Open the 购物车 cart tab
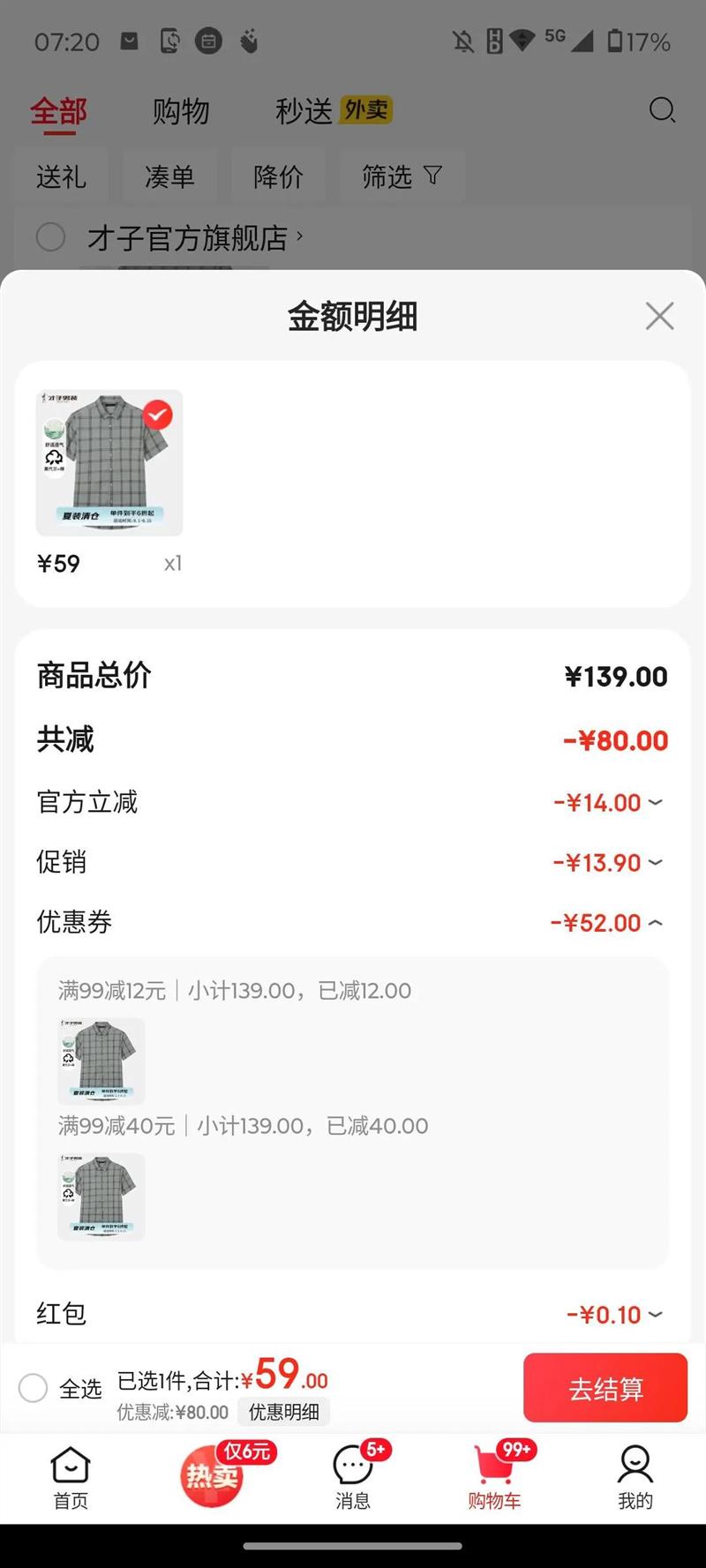This screenshot has width=706, height=1568. pyautogui.click(x=494, y=1477)
